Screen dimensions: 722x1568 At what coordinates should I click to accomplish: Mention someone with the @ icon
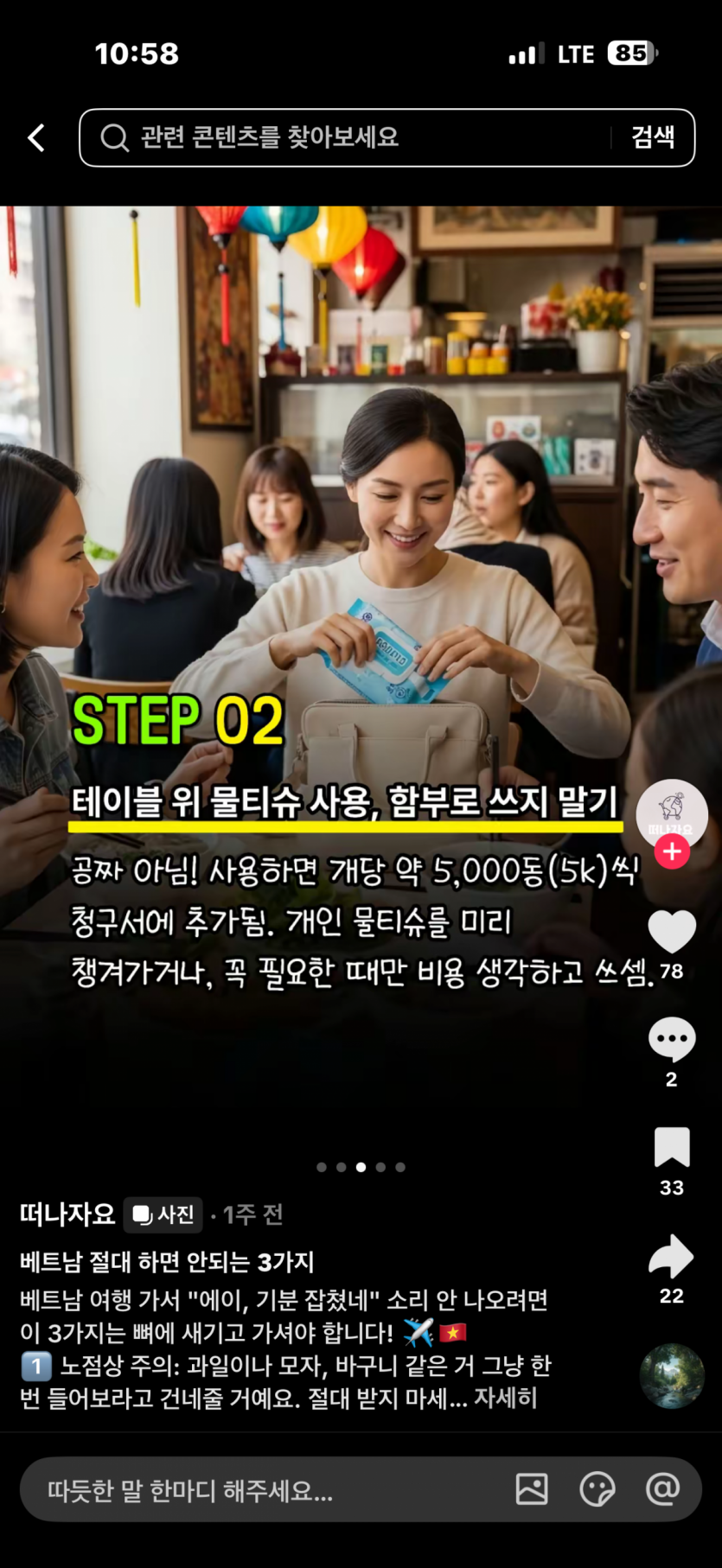click(x=662, y=1489)
